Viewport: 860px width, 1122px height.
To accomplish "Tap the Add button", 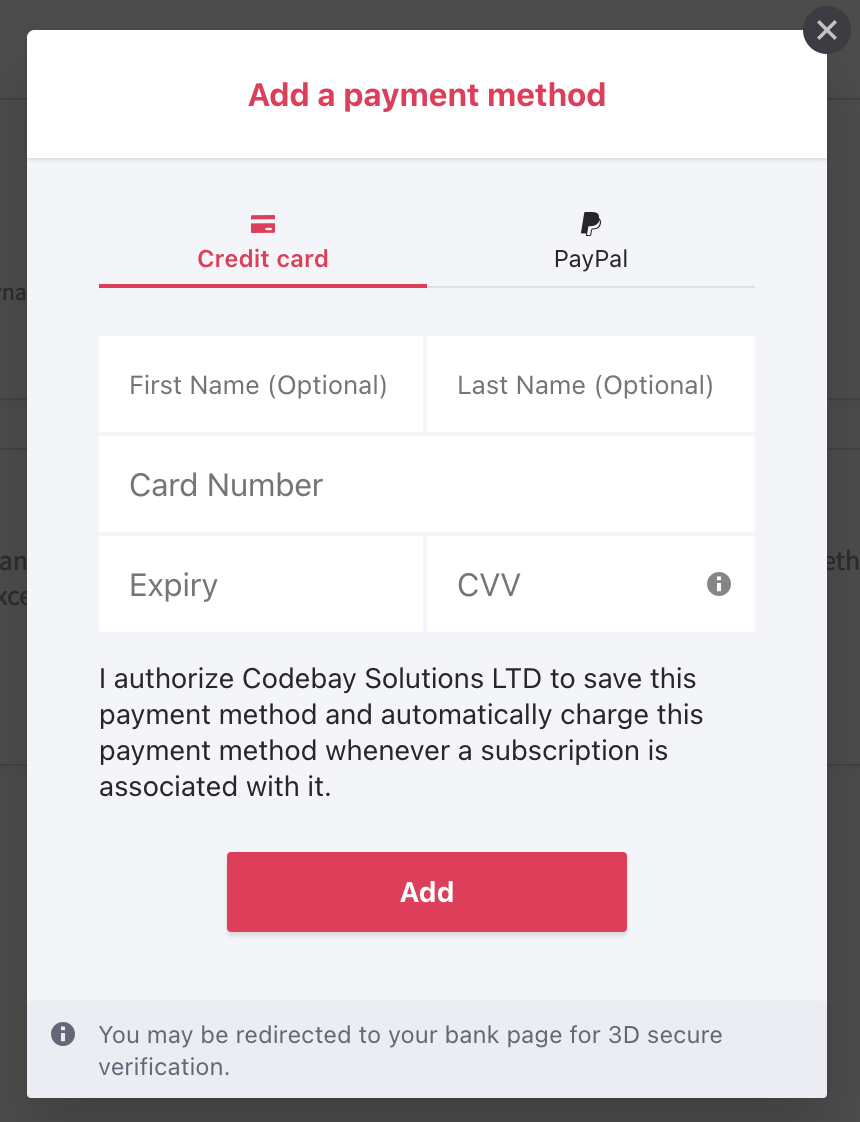I will coord(426,892).
